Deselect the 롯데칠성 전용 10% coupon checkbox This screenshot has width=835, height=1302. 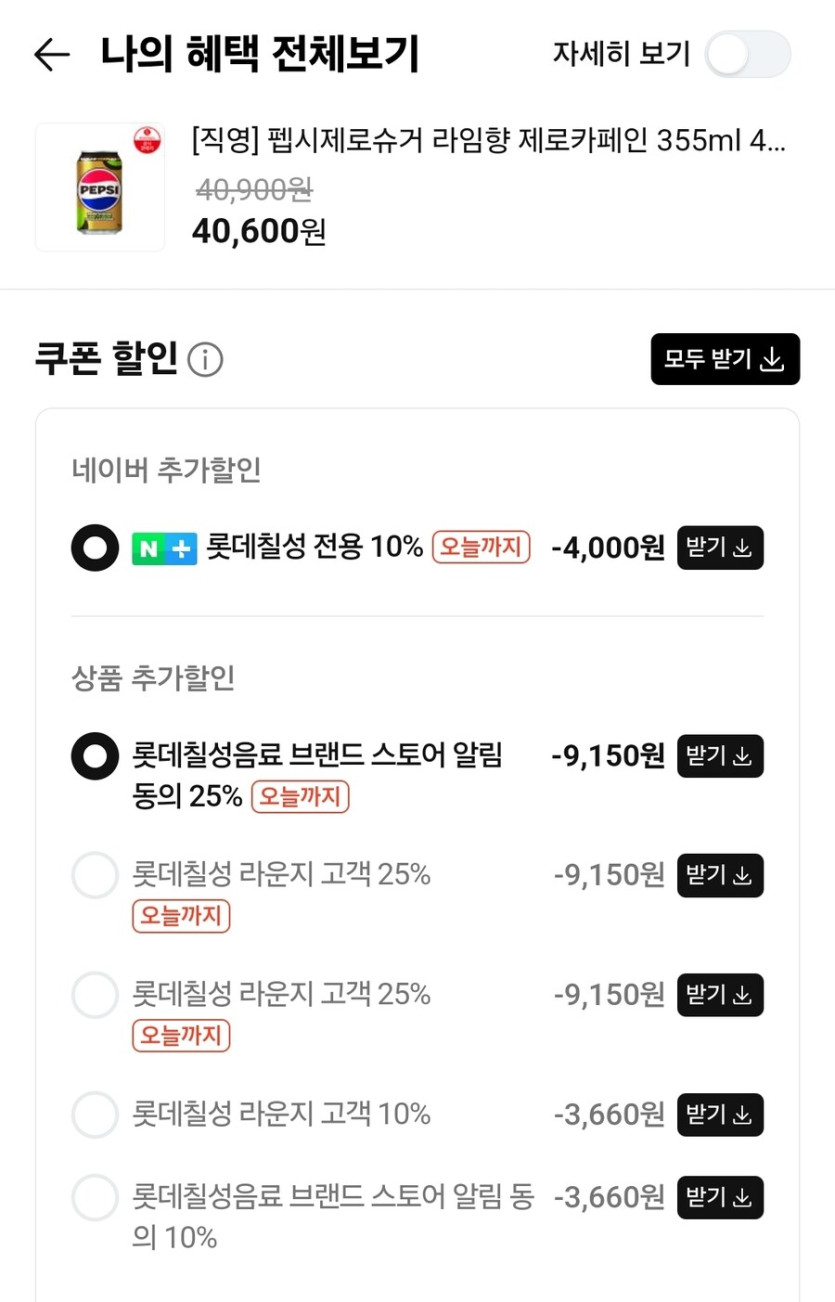pyautogui.click(x=94, y=547)
